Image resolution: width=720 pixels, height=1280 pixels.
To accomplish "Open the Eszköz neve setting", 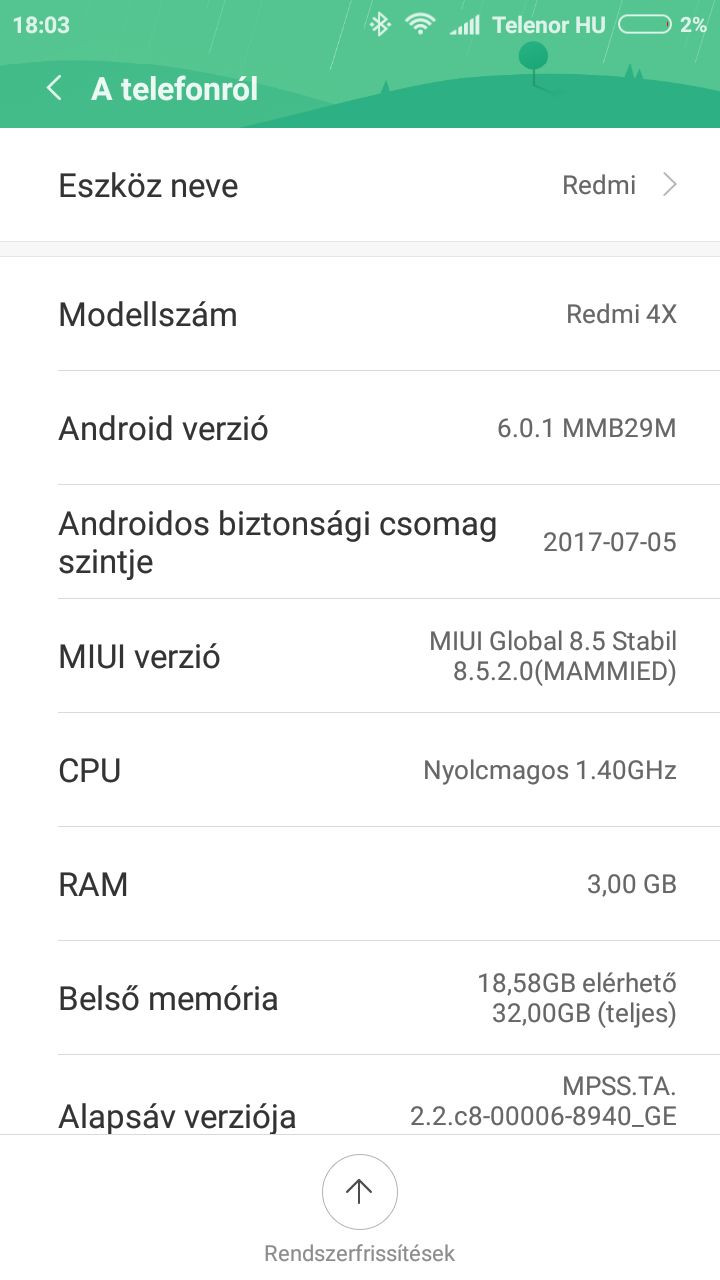I will 360,185.
